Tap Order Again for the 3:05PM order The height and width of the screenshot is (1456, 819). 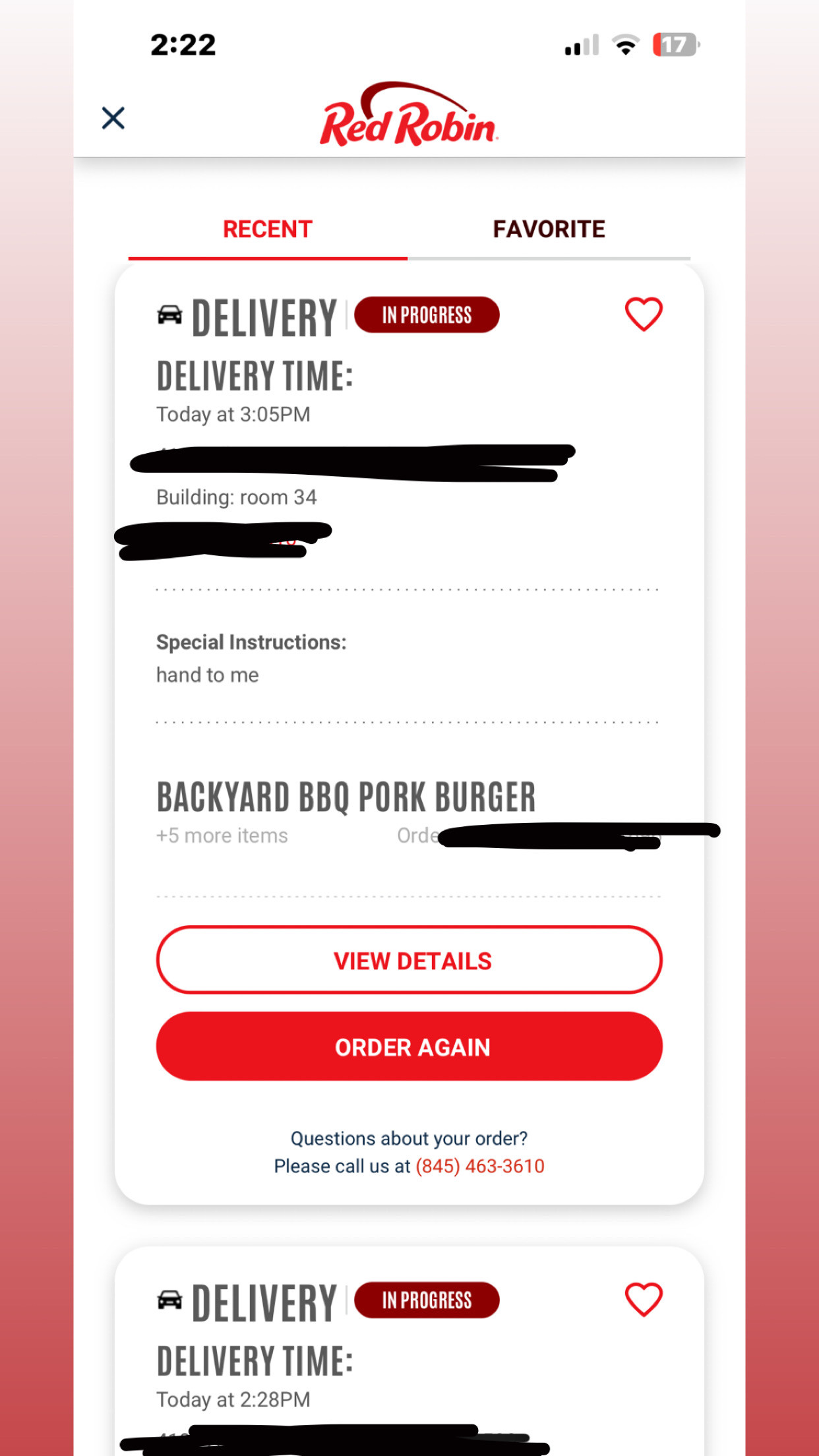[409, 1046]
